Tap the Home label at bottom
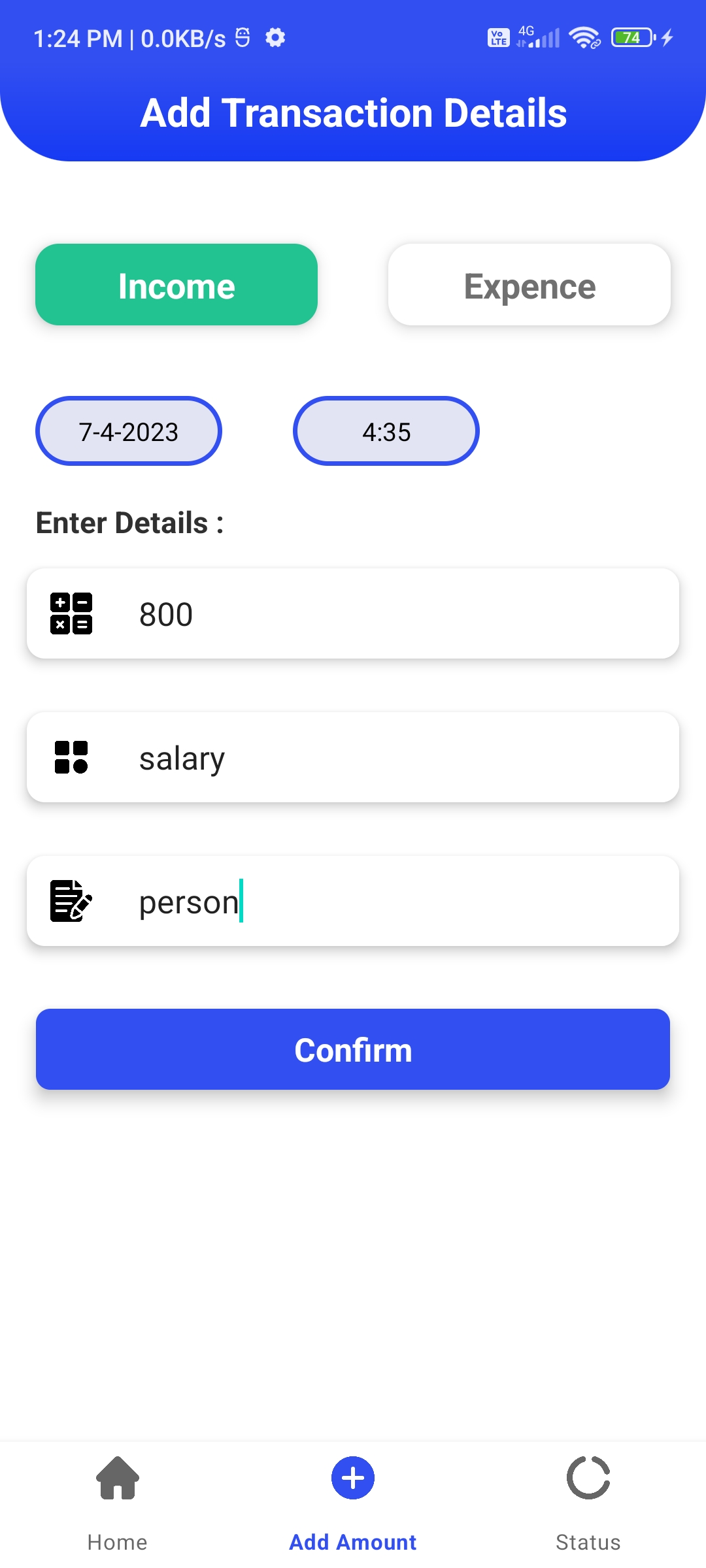 [117, 1542]
